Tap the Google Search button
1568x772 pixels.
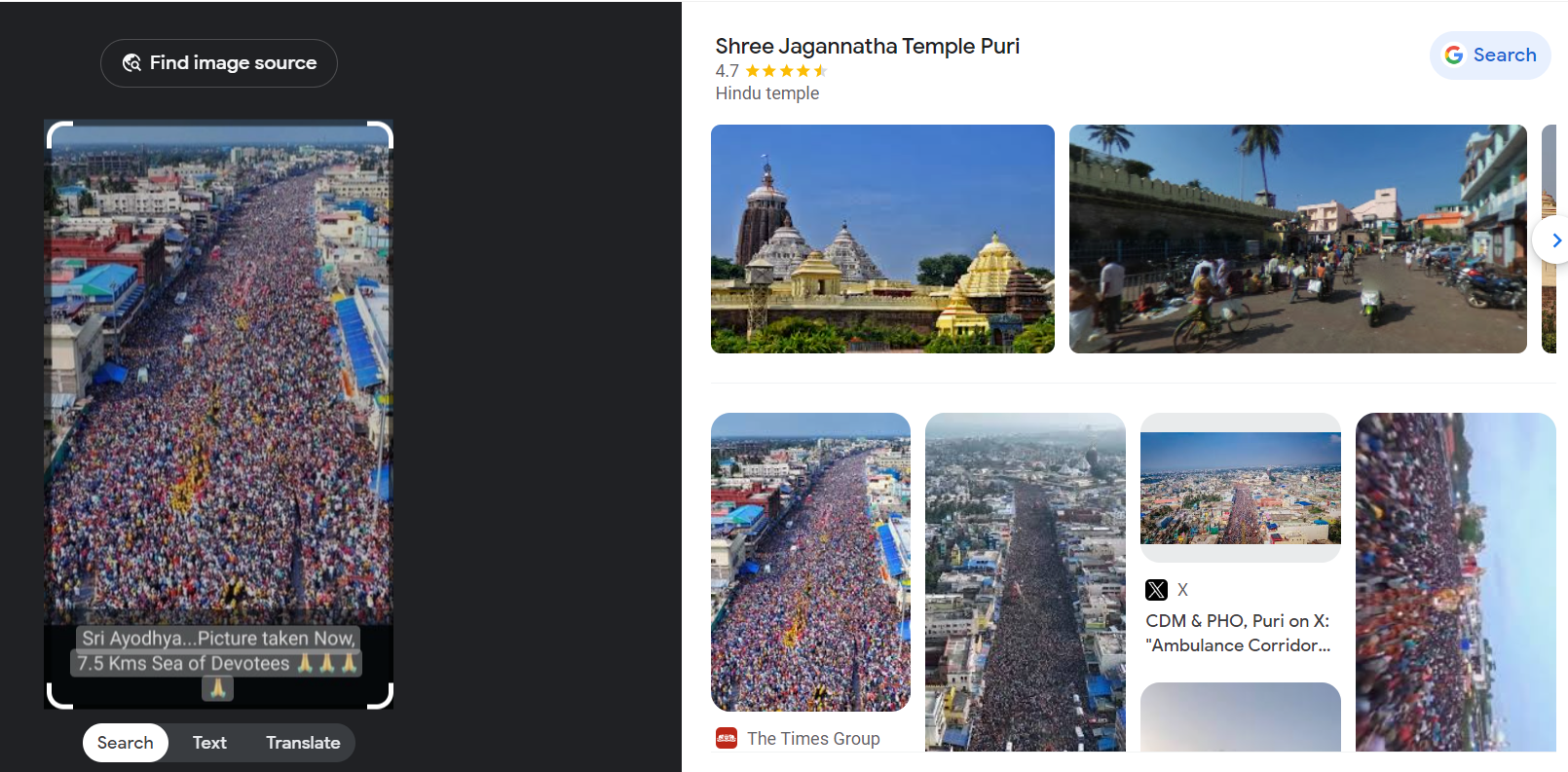click(1489, 55)
